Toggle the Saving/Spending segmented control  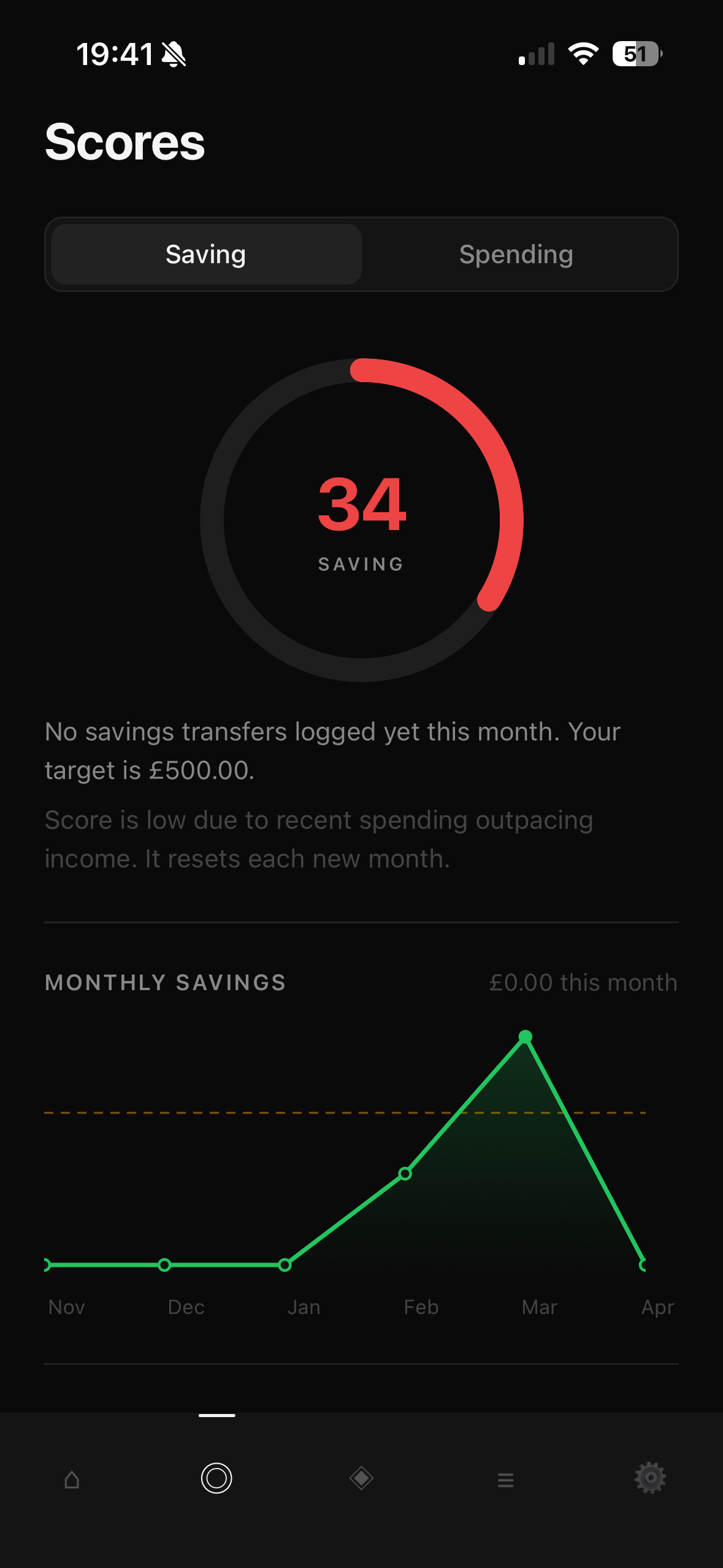pos(361,253)
